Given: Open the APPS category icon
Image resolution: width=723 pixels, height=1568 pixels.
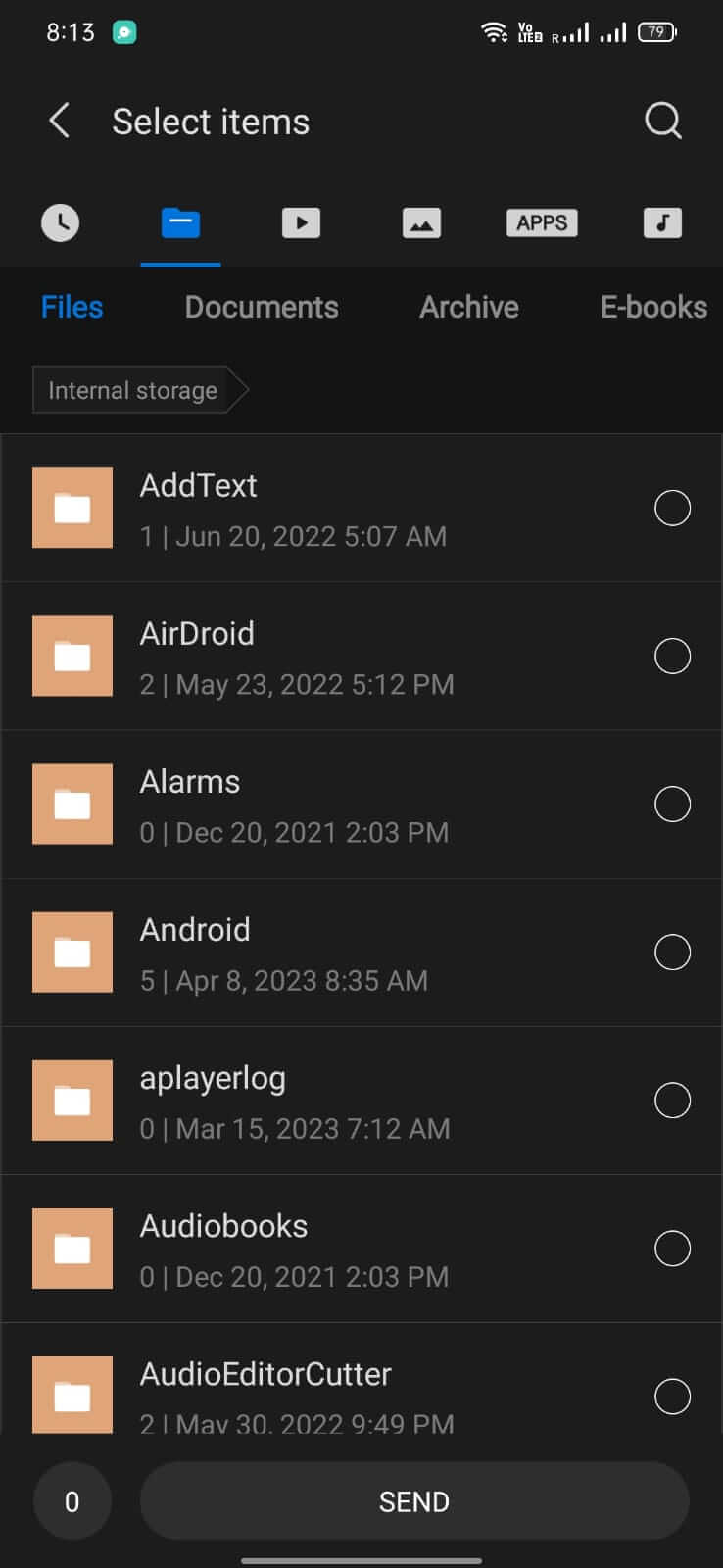Looking at the screenshot, I should (542, 222).
